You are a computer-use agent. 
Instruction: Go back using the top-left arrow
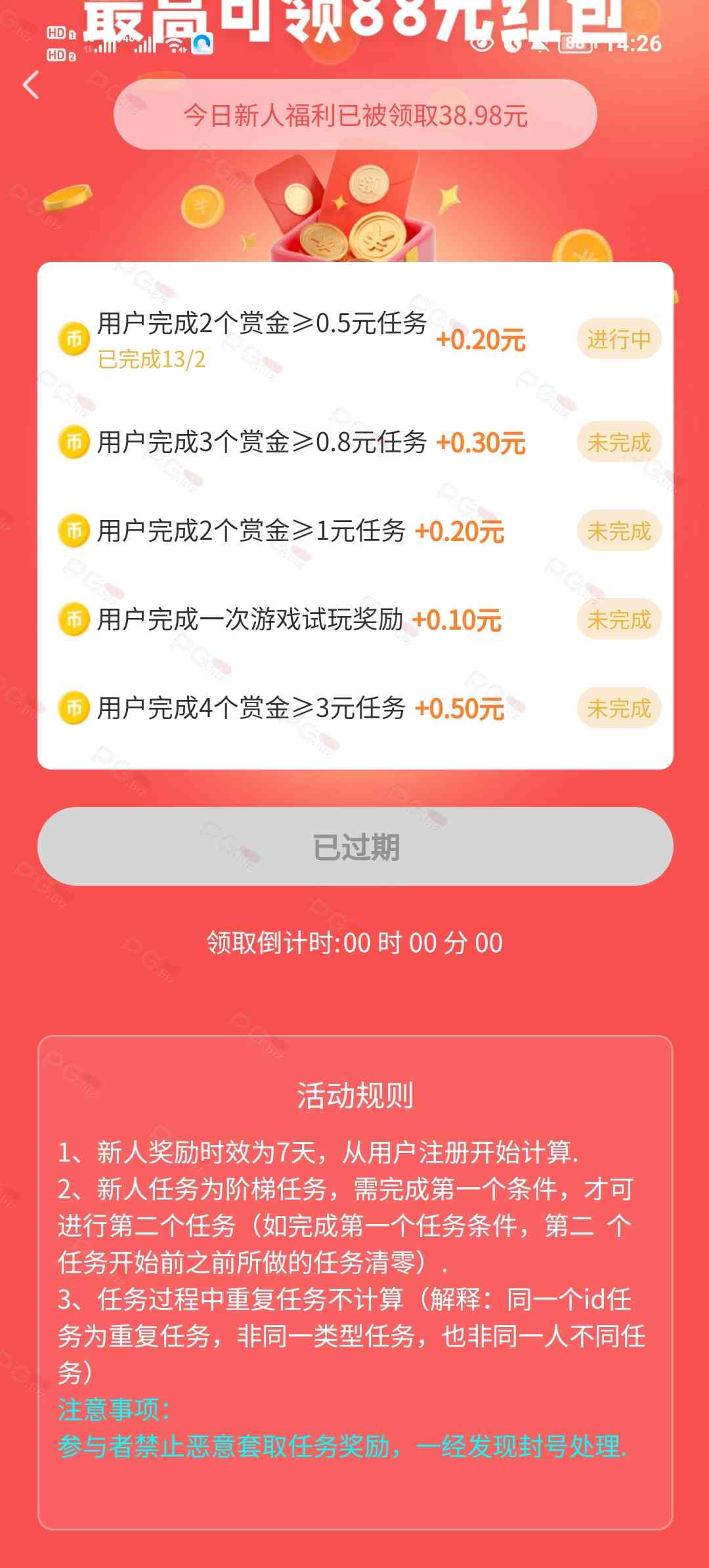tap(31, 86)
